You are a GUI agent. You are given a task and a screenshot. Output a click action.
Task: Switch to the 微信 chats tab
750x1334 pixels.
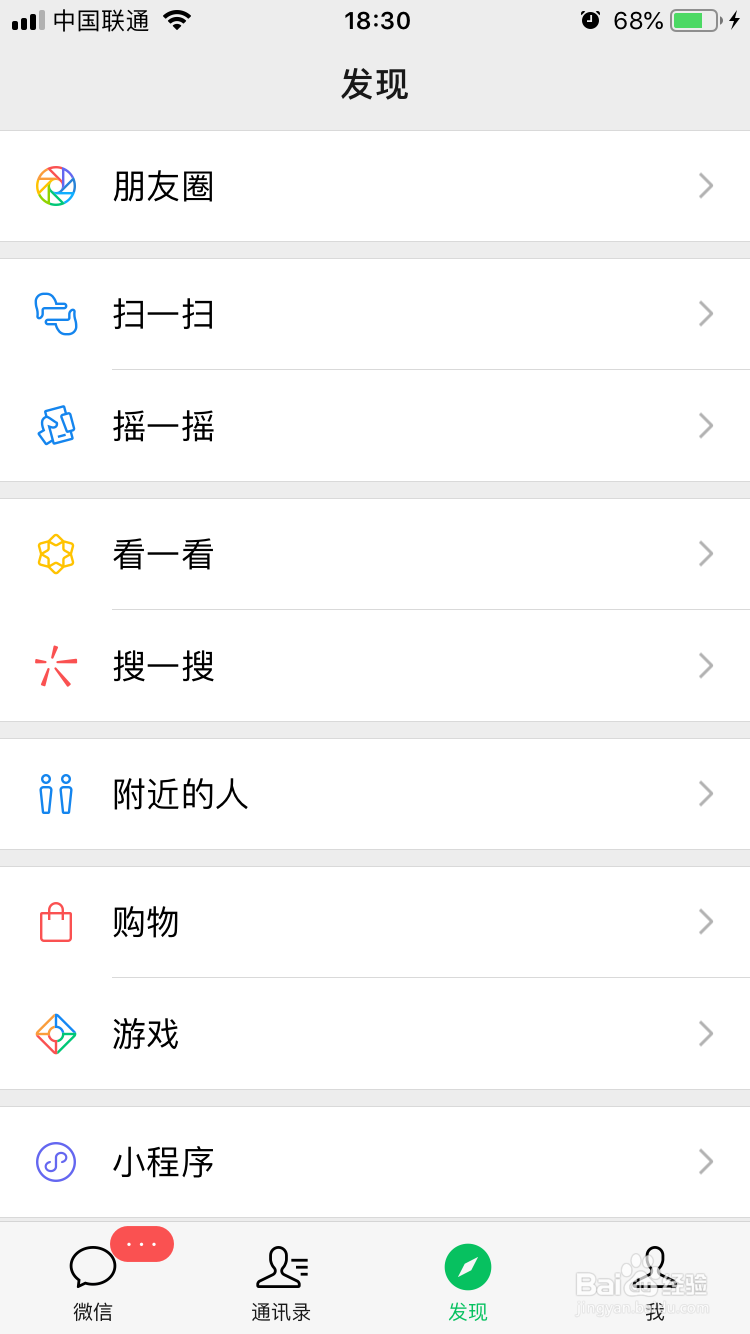click(x=93, y=1282)
